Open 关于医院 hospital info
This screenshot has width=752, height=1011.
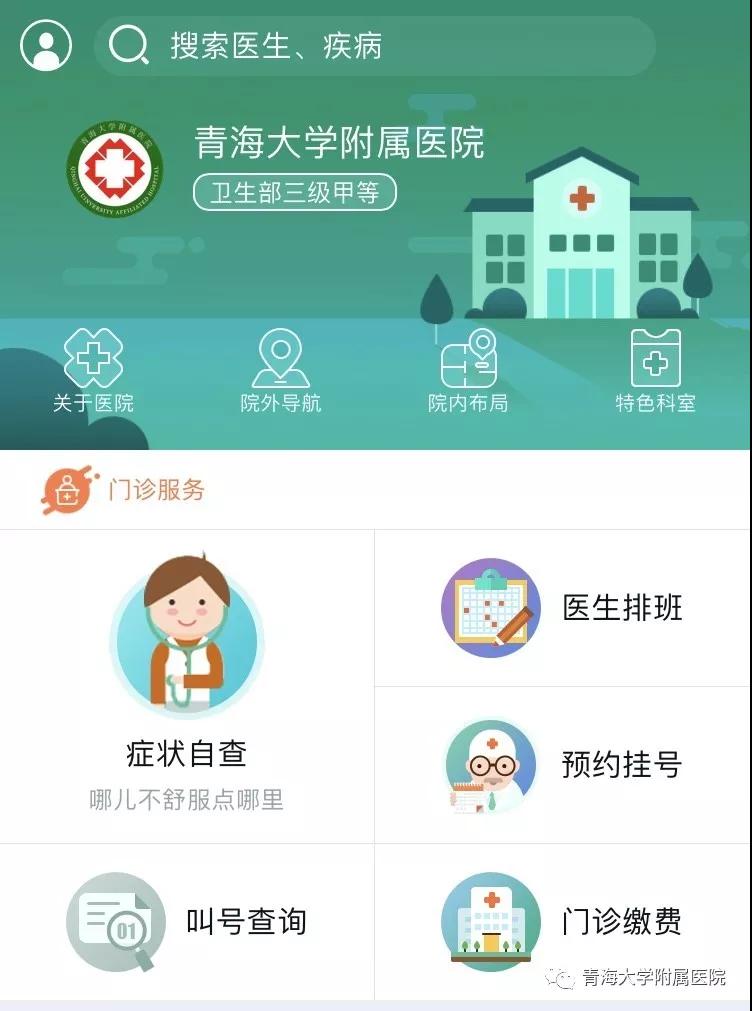pyautogui.click(x=93, y=372)
